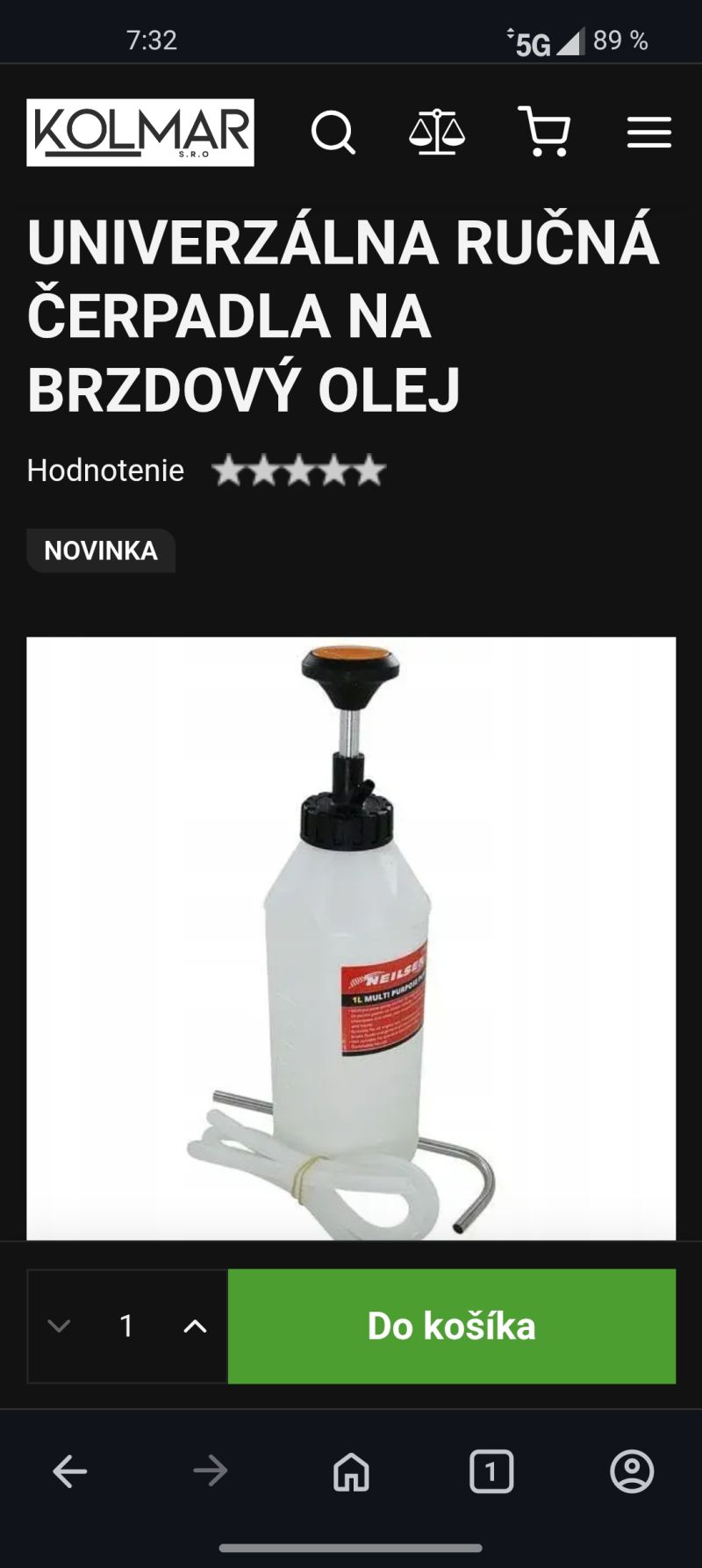The height and width of the screenshot is (1568, 702).
Task: Open the browser account profile
Action: pyautogui.click(x=632, y=1471)
